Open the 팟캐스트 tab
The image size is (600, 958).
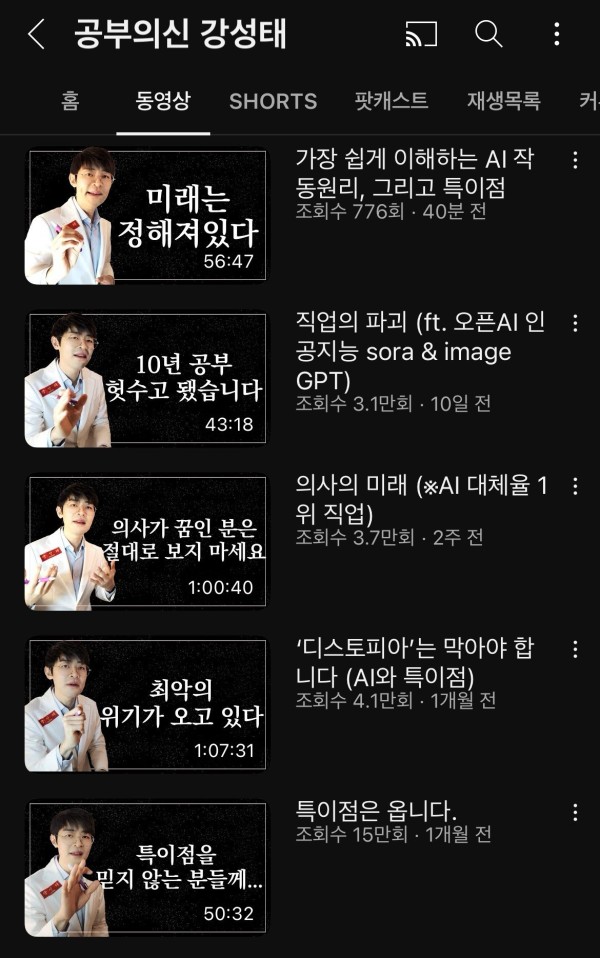tap(391, 101)
